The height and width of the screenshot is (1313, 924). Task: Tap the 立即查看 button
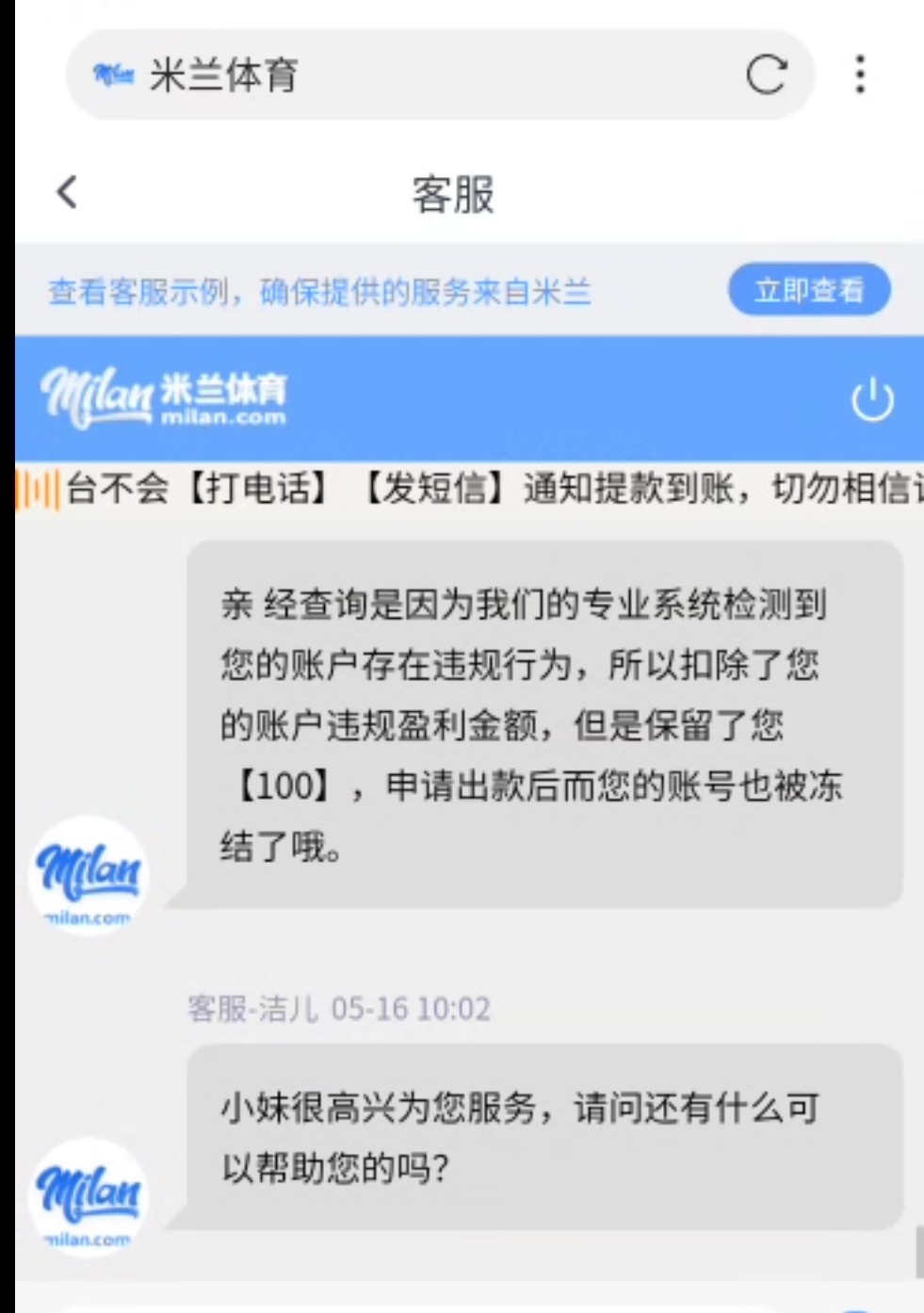click(x=808, y=291)
